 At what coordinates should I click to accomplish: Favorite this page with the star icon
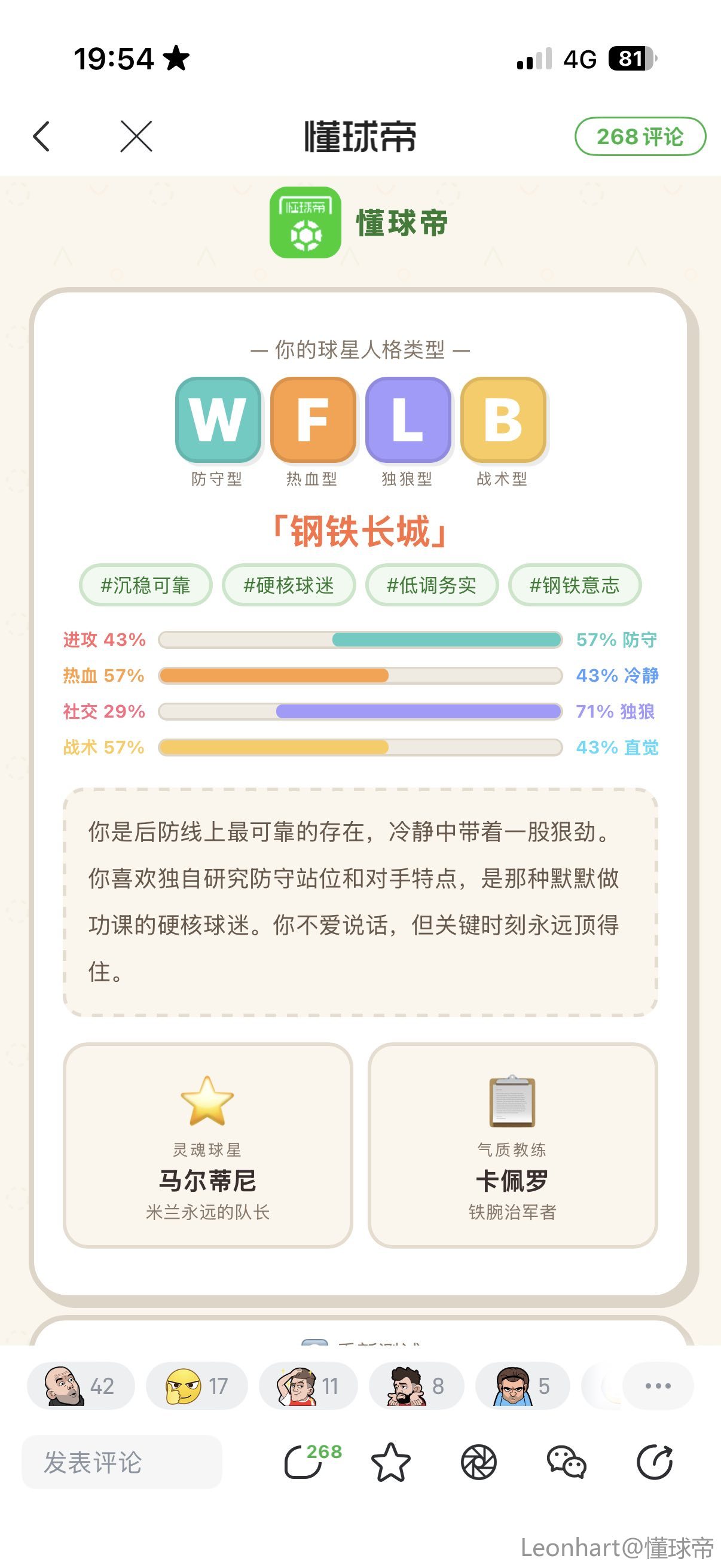pyautogui.click(x=390, y=1462)
